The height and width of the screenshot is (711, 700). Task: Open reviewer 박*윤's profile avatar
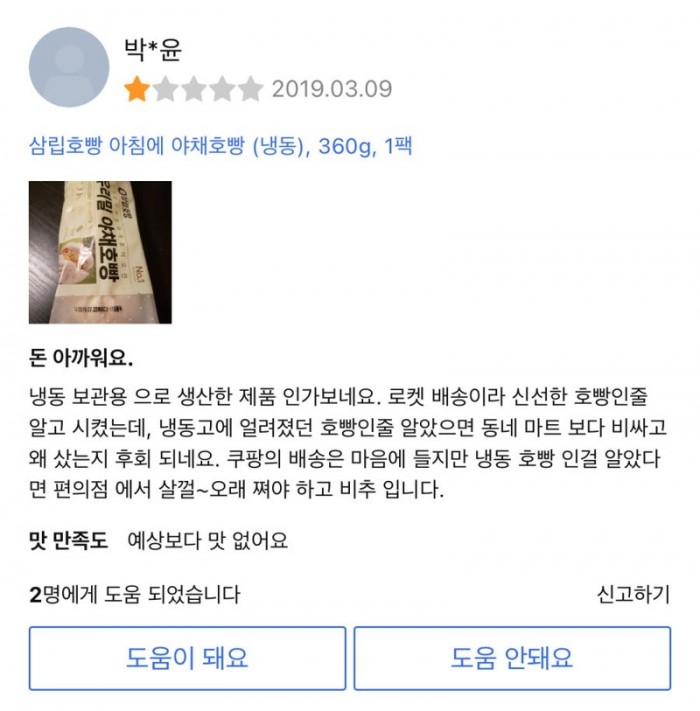pos(69,68)
